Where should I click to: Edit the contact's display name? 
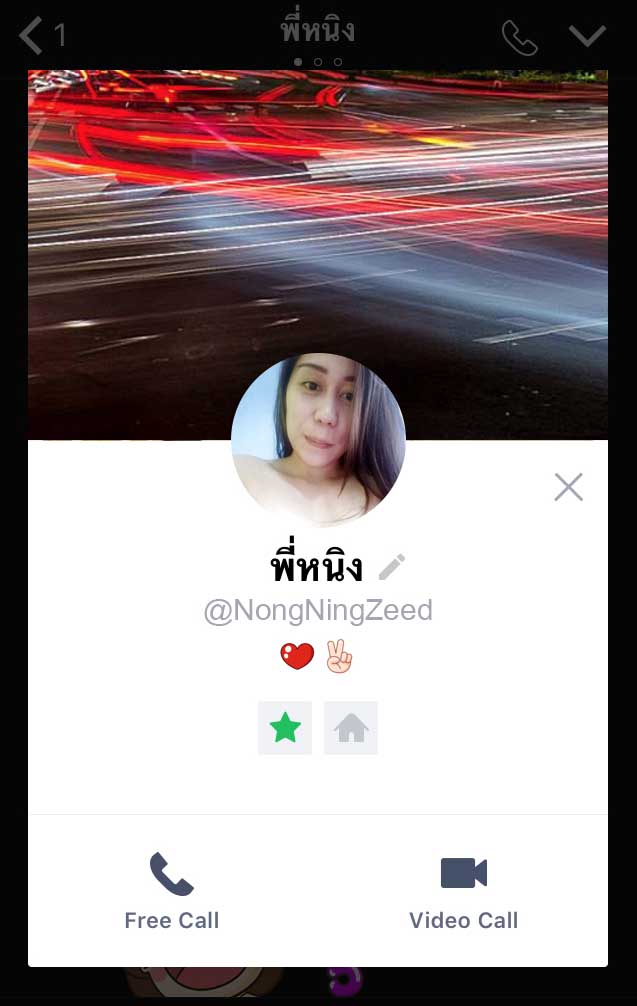point(392,567)
